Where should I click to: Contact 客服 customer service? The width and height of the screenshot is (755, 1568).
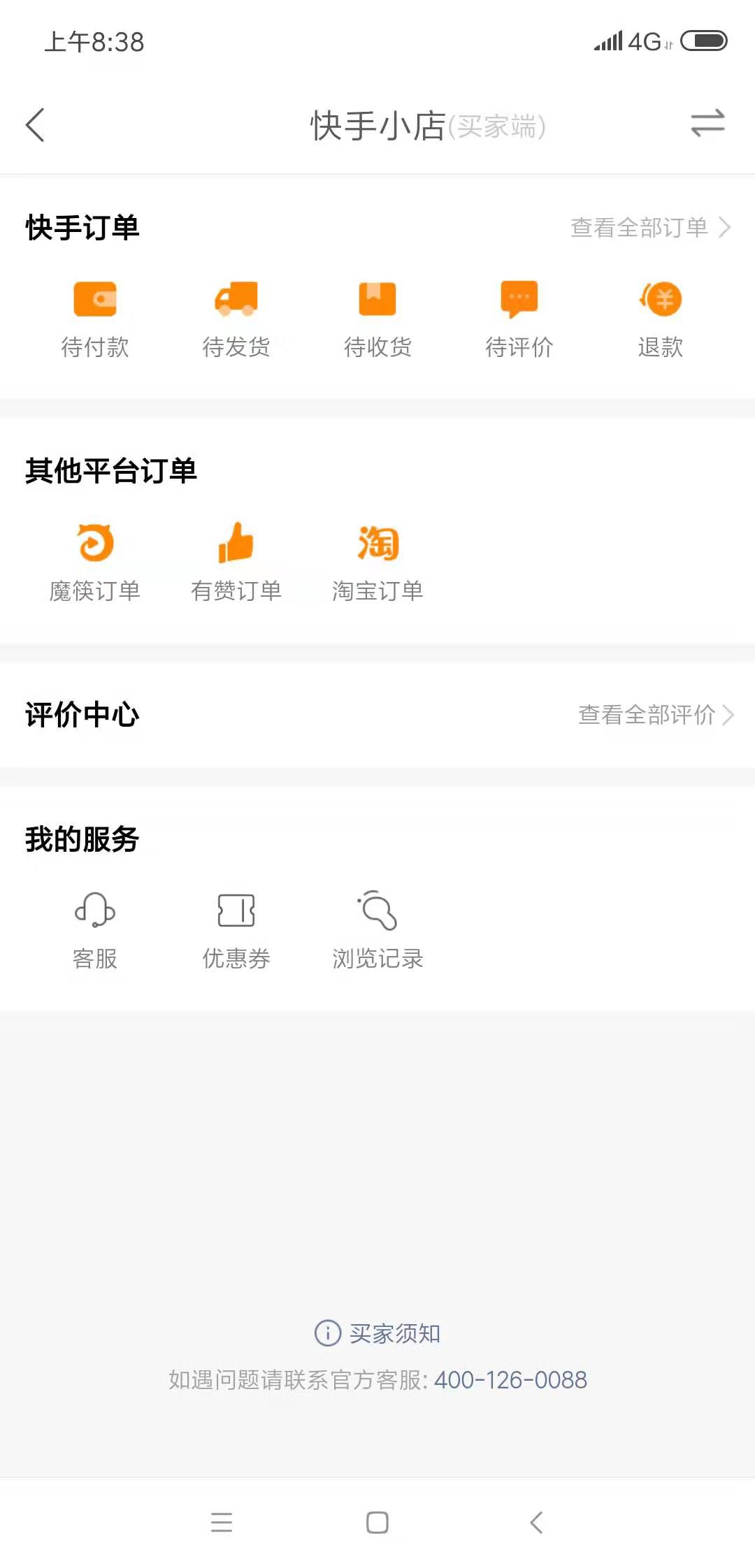pyautogui.click(x=95, y=931)
